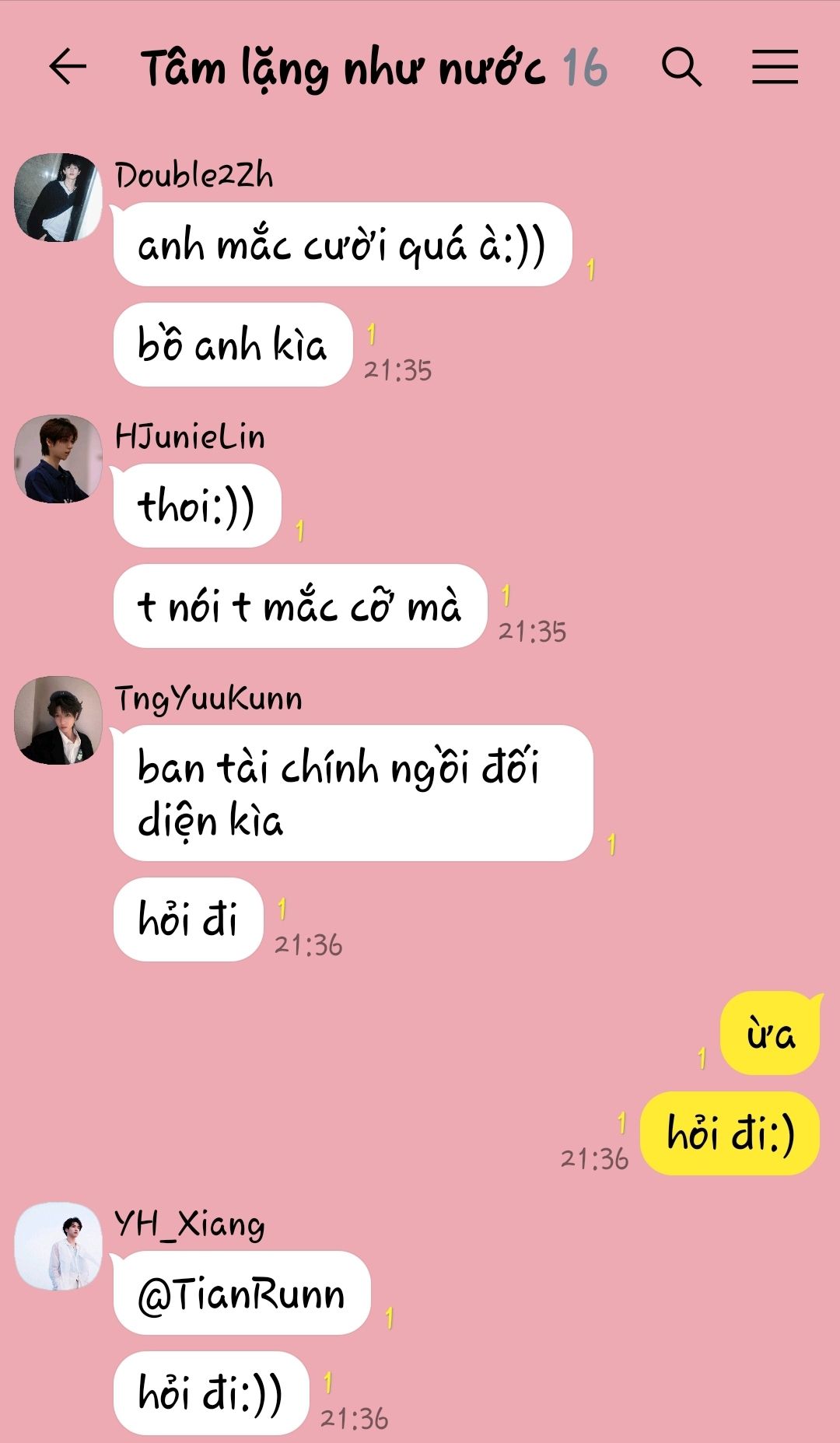This screenshot has width=840, height=1443.
Task: View HJunieLin's profile avatar
Action: click(x=58, y=459)
